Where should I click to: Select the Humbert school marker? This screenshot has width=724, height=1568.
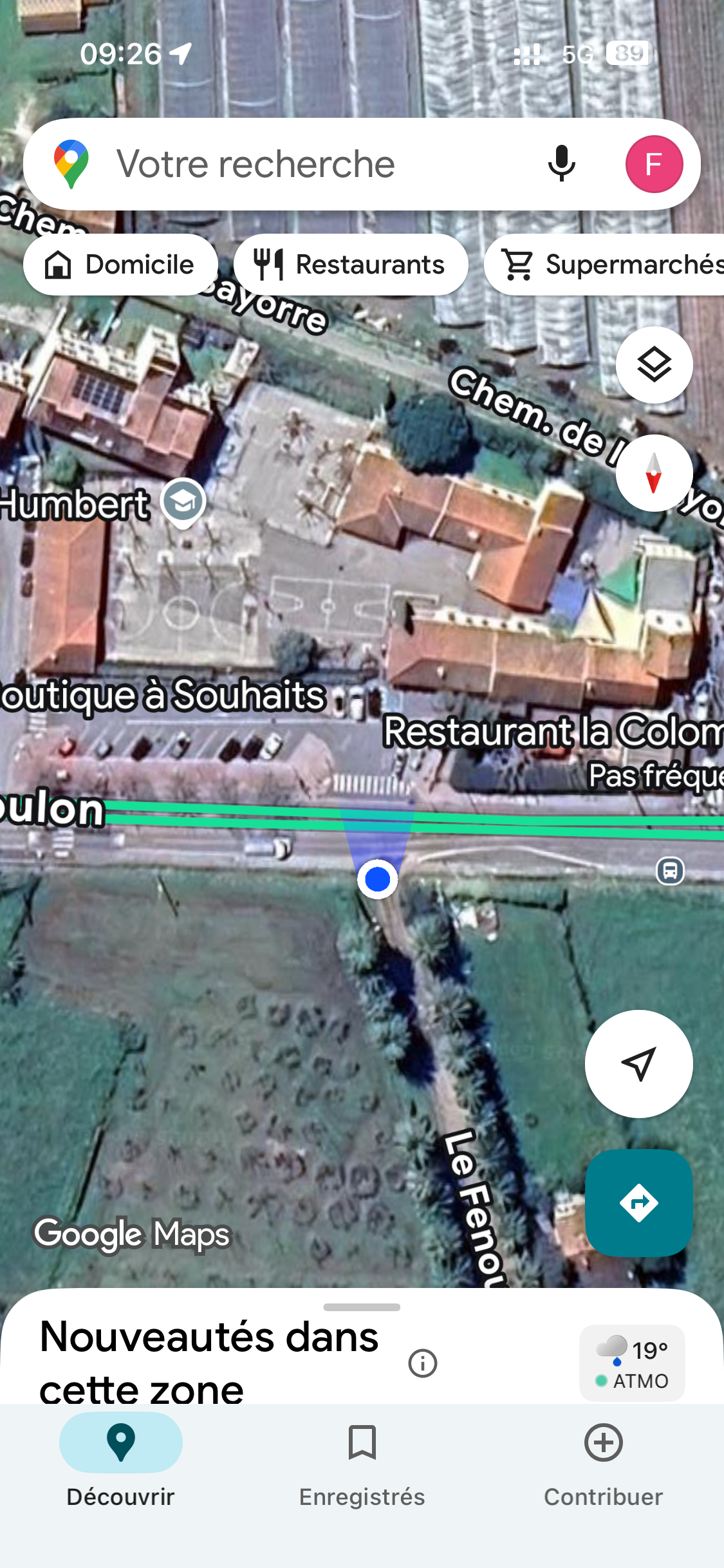183,502
